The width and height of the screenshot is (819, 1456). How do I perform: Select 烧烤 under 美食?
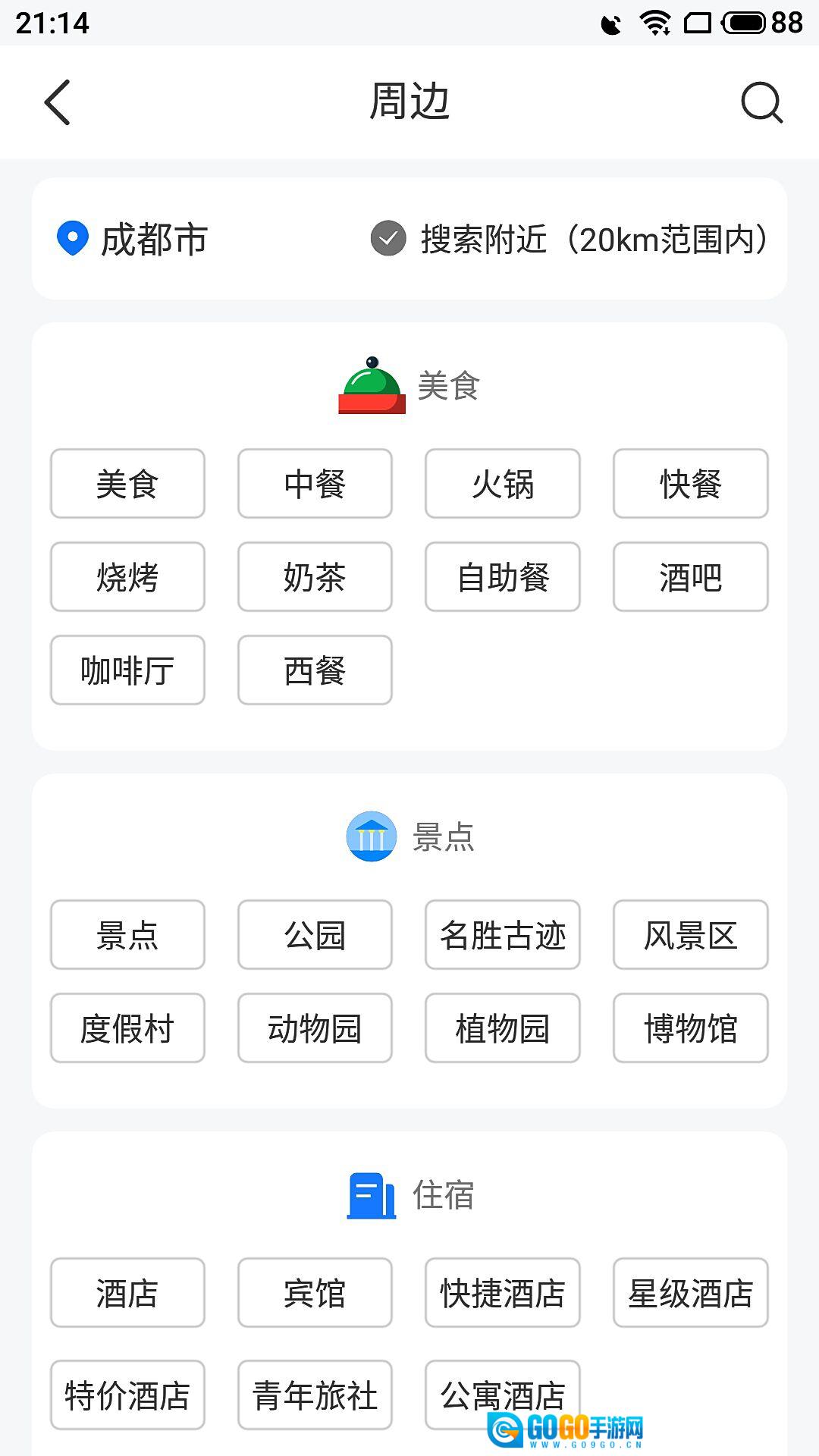point(127,577)
